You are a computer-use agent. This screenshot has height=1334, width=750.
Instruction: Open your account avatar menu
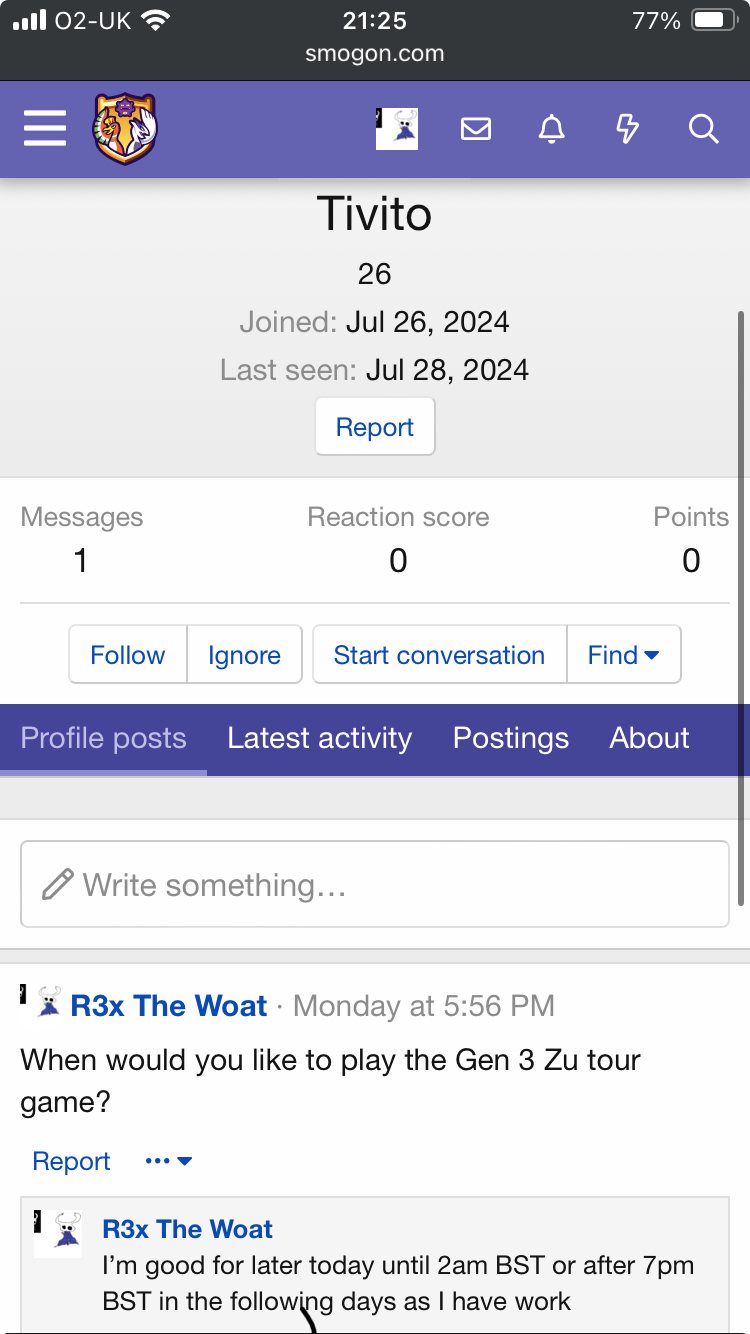[x=397, y=129]
